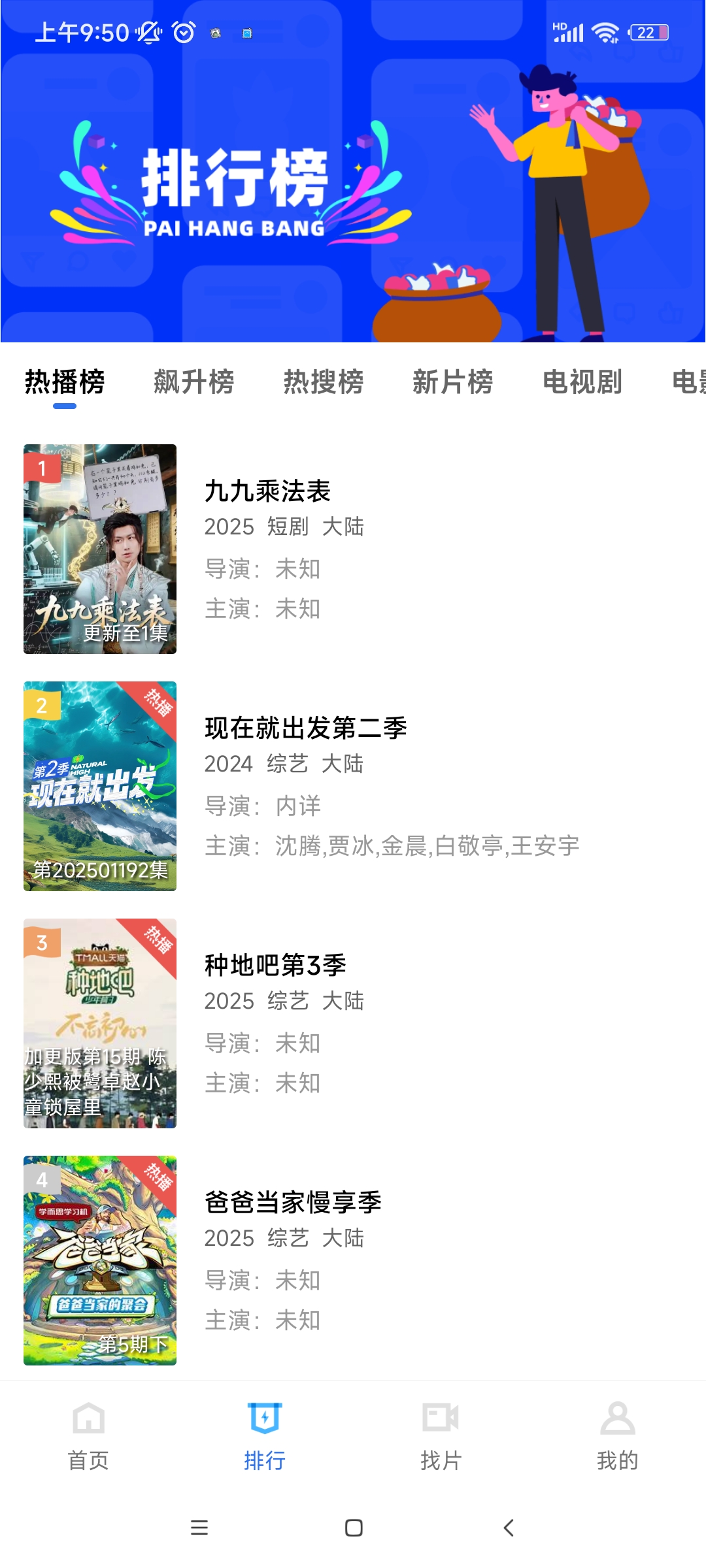
Task: Select the 热搜榜 tab
Action: pos(323,382)
